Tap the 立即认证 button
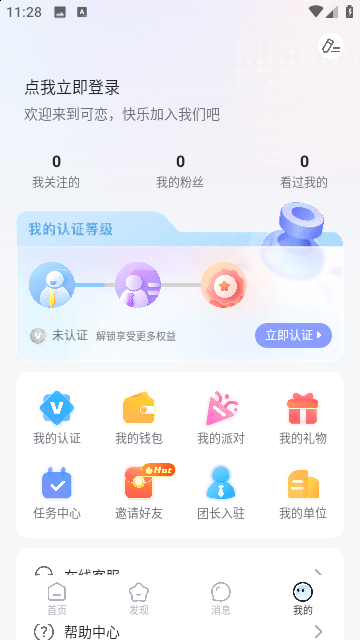Viewport: 360px width, 640px height. (x=293, y=336)
